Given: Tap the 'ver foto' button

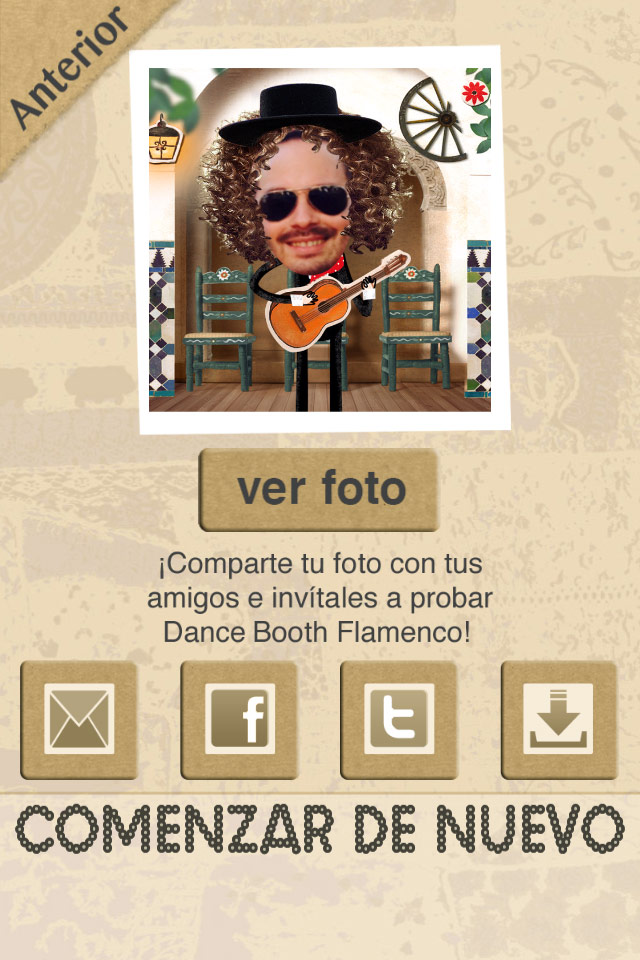Looking at the screenshot, I should click(x=319, y=489).
